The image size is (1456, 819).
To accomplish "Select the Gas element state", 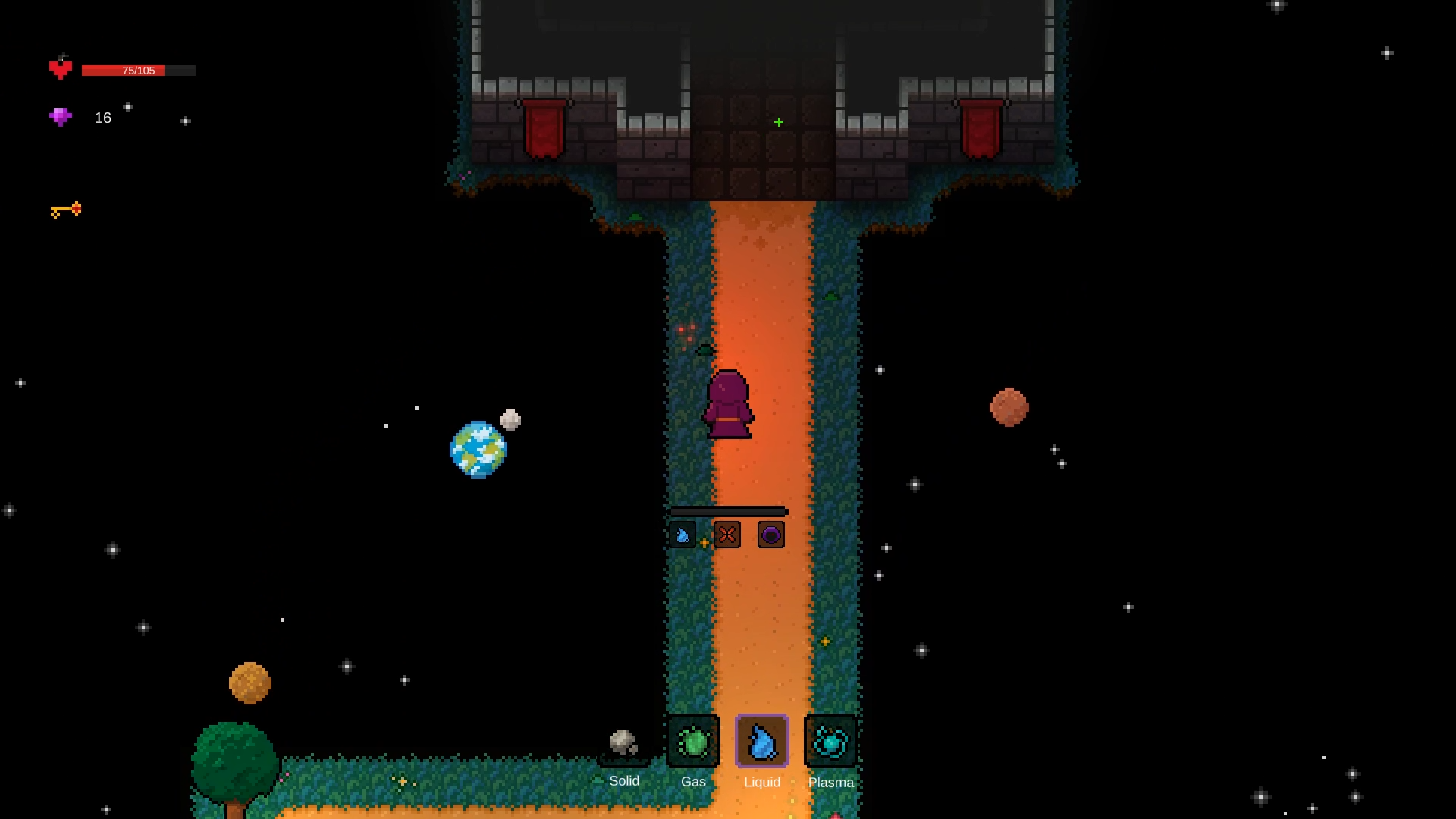I will pyautogui.click(x=693, y=742).
